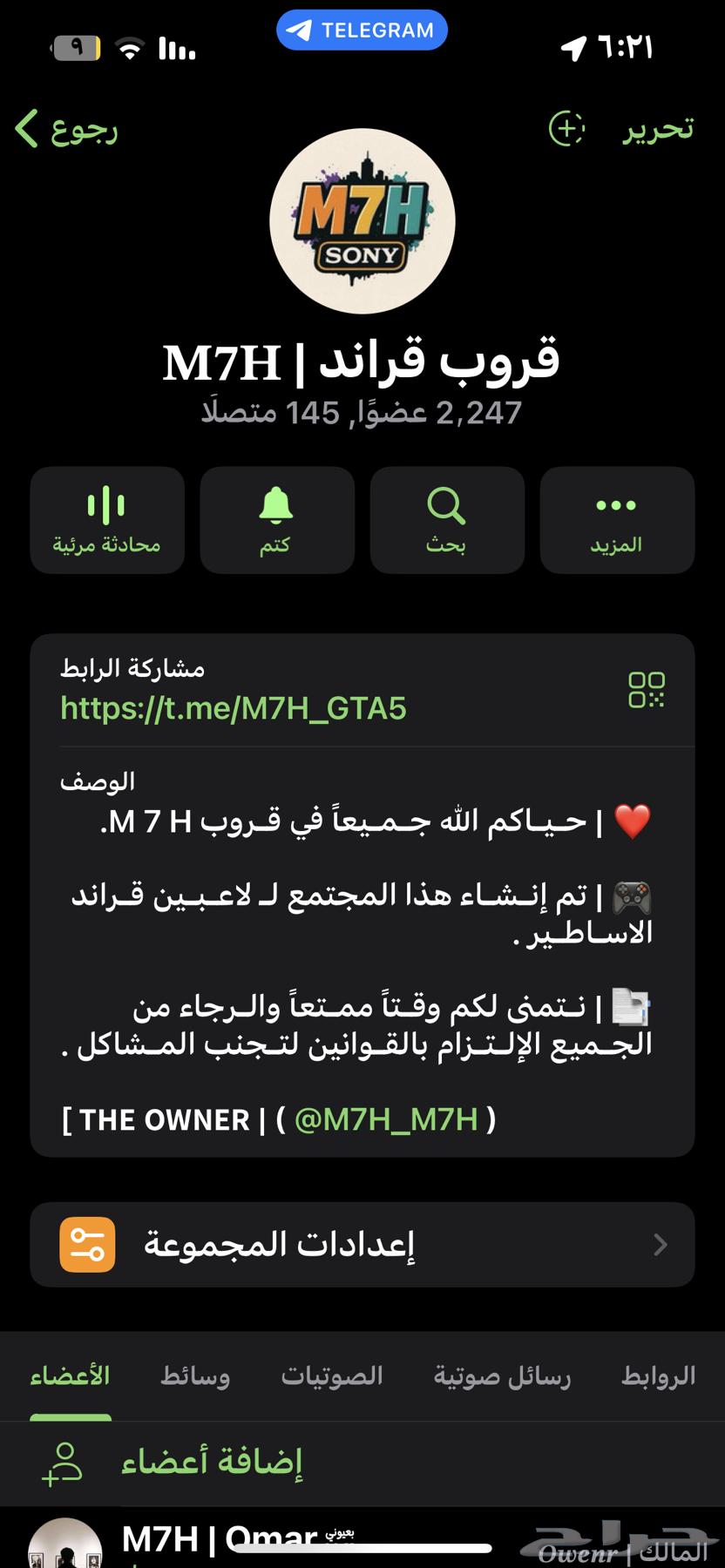The height and width of the screenshot is (1568, 725).
Task: Switch to the الروابط links tab
Action: 658,1376
